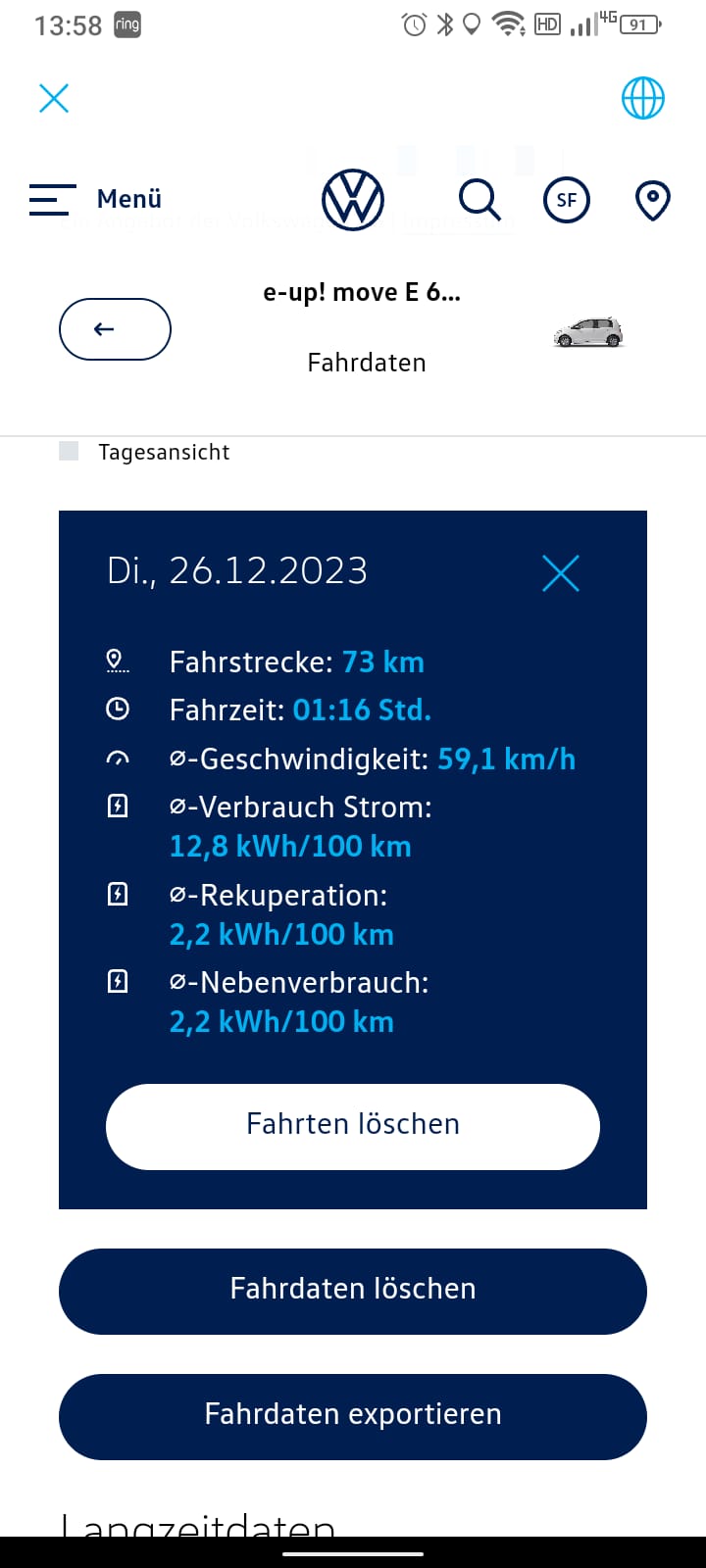Select Fahrdaten löschen
Image resolution: width=706 pixels, height=1568 pixels.
click(353, 1291)
